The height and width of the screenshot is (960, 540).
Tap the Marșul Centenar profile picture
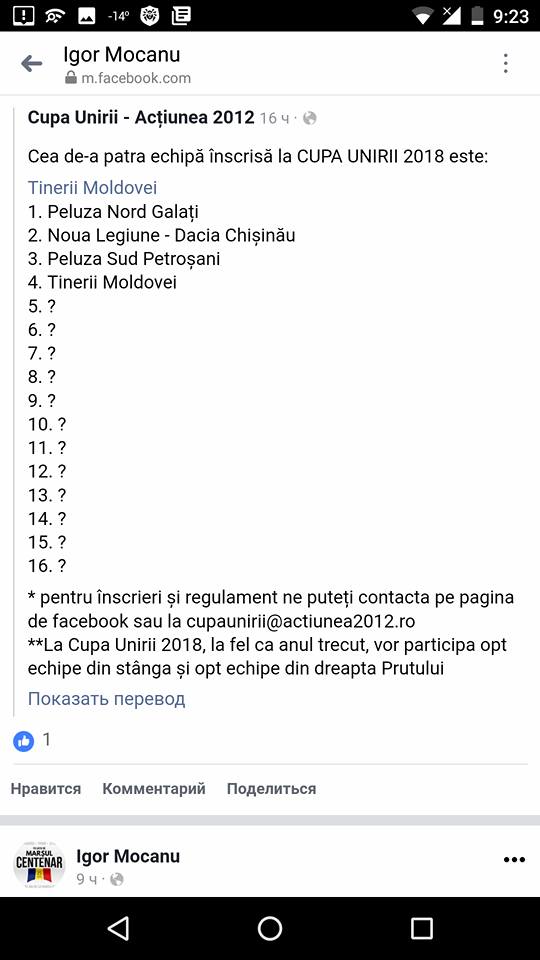39,864
